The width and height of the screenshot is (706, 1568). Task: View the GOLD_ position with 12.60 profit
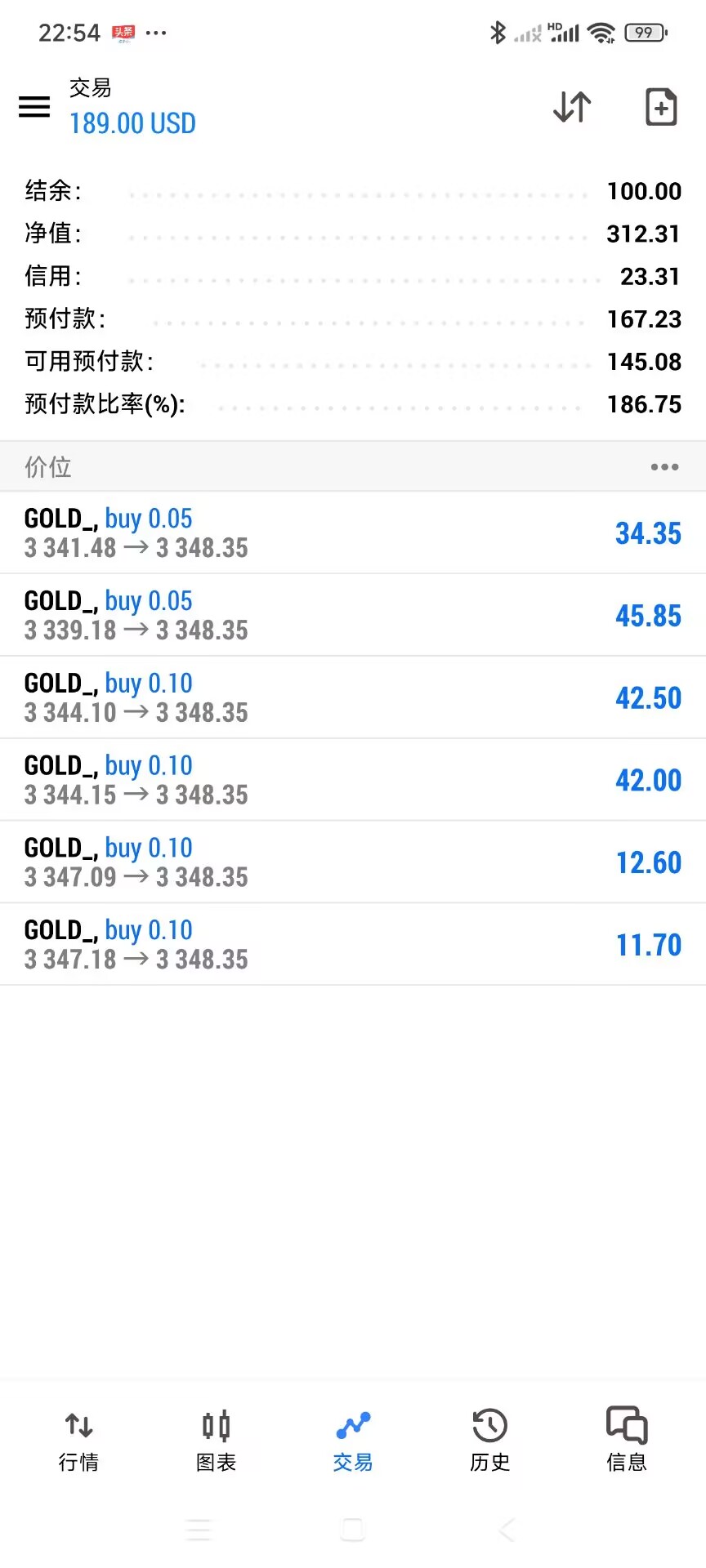(x=353, y=862)
